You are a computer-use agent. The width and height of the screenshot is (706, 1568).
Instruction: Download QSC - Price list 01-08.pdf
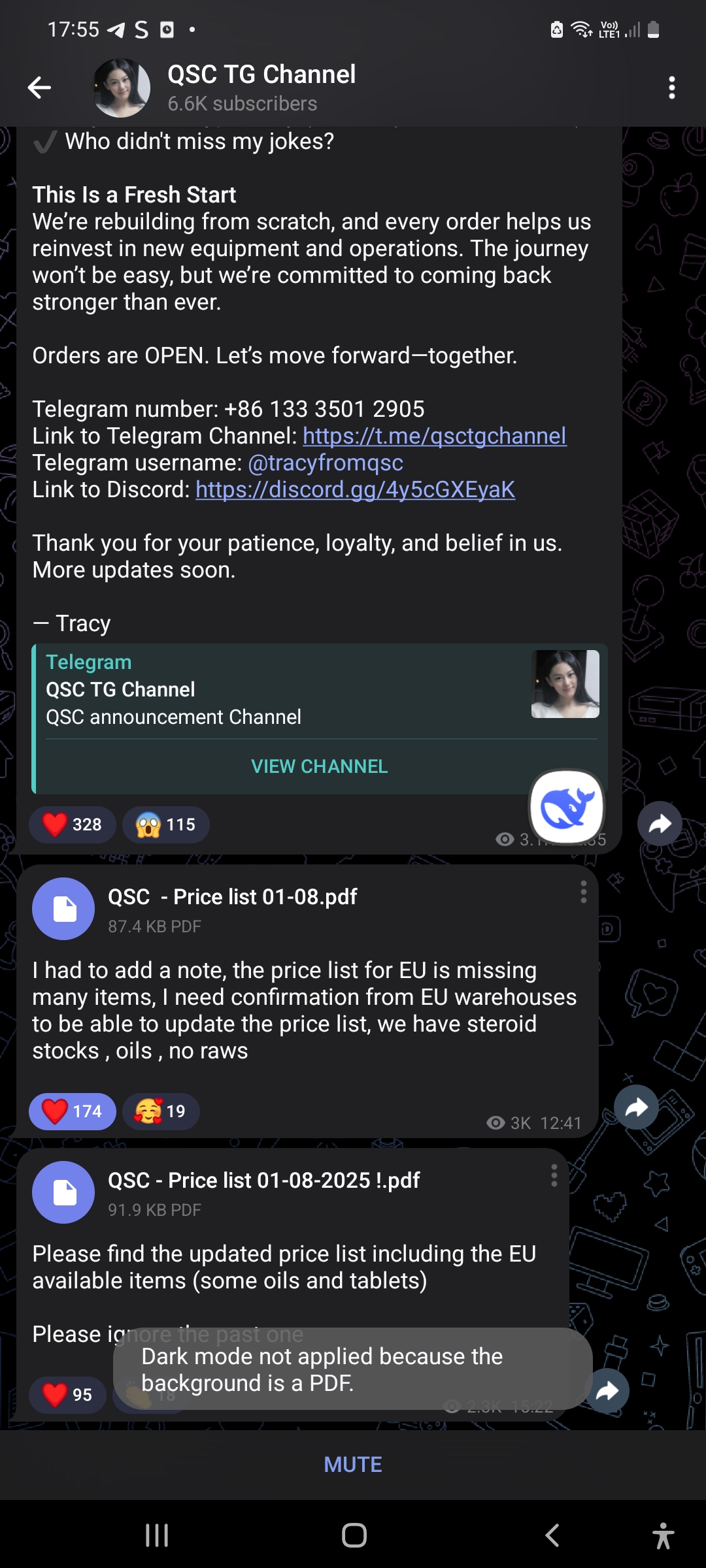tap(63, 909)
